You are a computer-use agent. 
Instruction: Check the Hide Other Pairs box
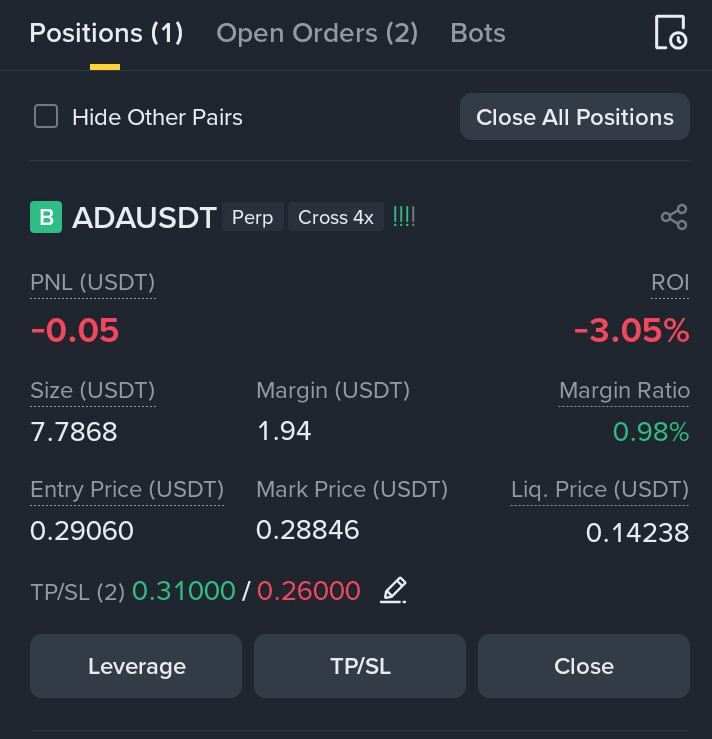[x=46, y=116]
